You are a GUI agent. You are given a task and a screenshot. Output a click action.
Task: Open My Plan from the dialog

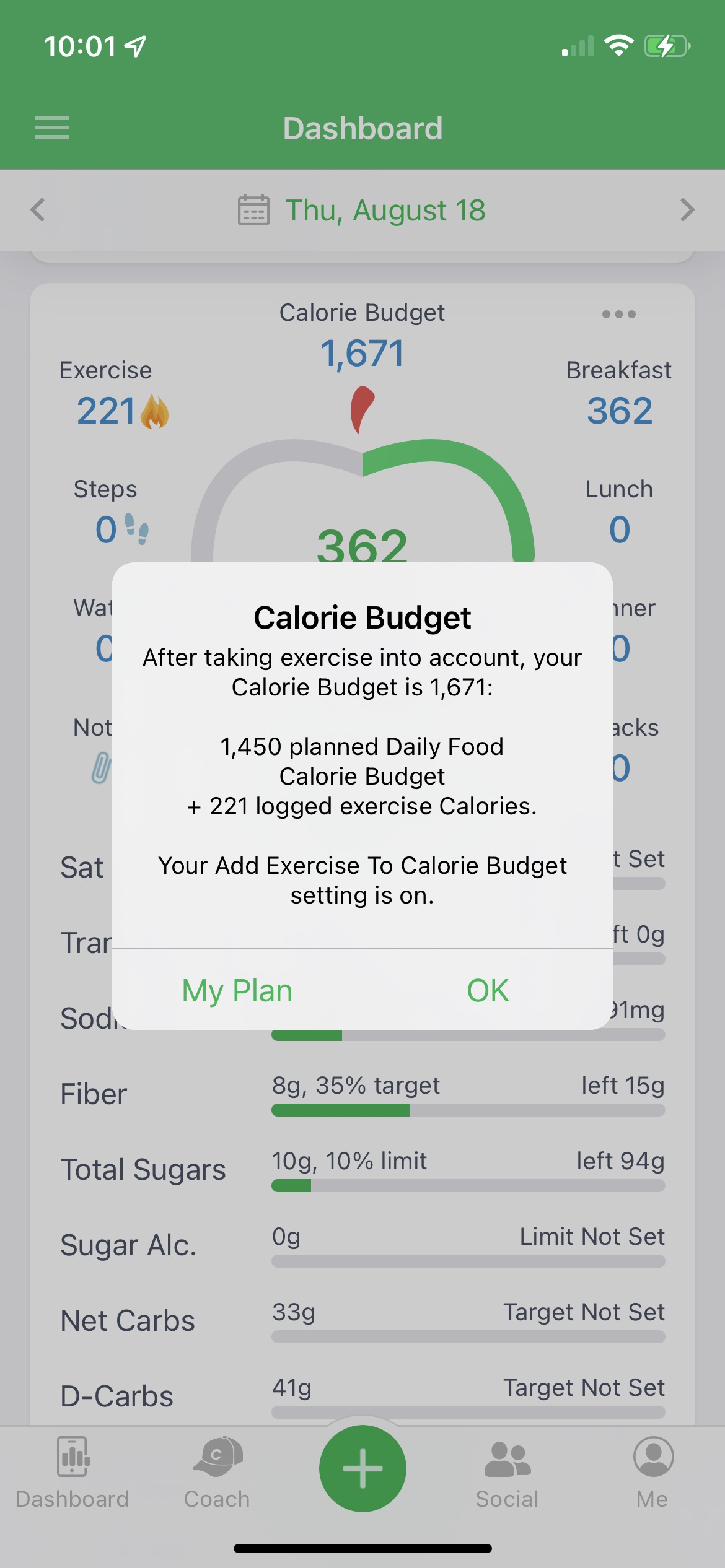[x=237, y=990]
